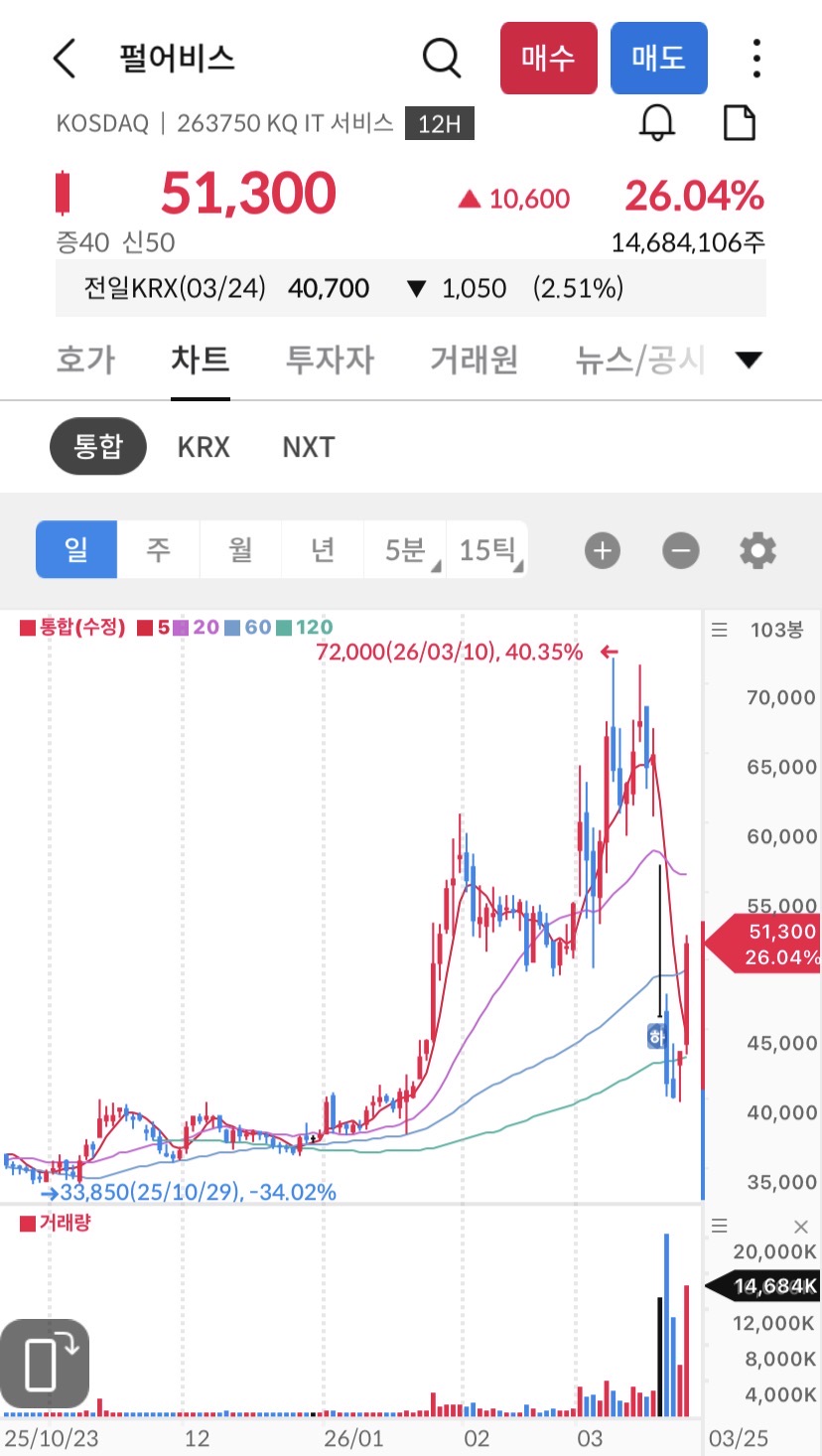Zoom out the chart with minus button
The height and width of the screenshot is (1456, 822).
(x=680, y=550)
